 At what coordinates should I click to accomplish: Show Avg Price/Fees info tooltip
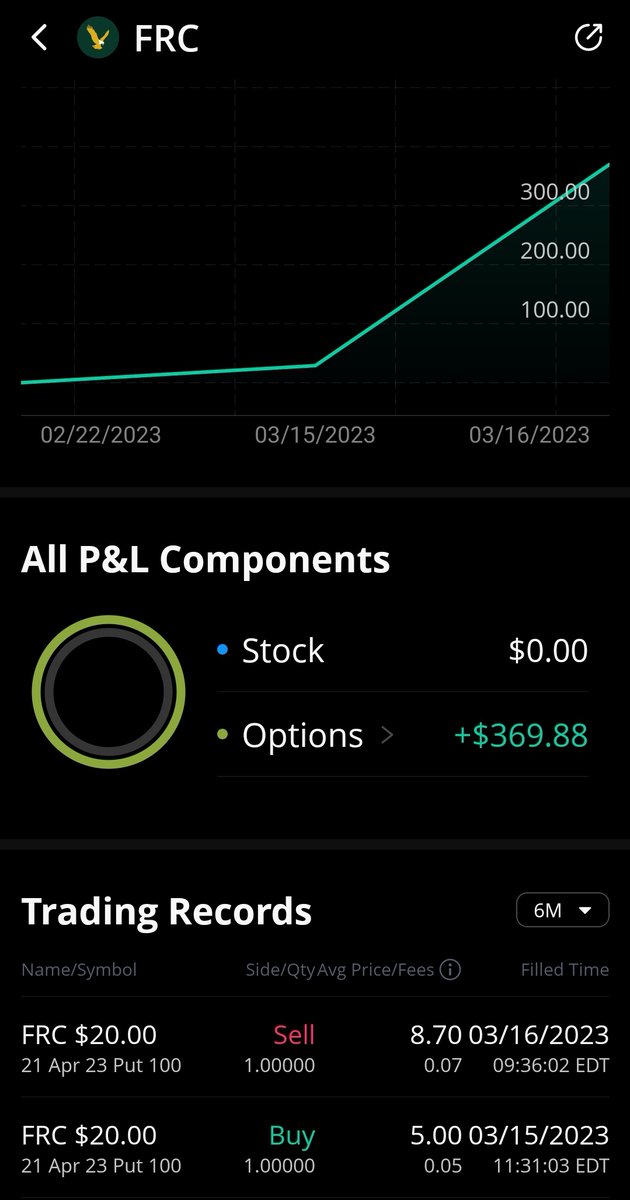[x=450, y=969]
